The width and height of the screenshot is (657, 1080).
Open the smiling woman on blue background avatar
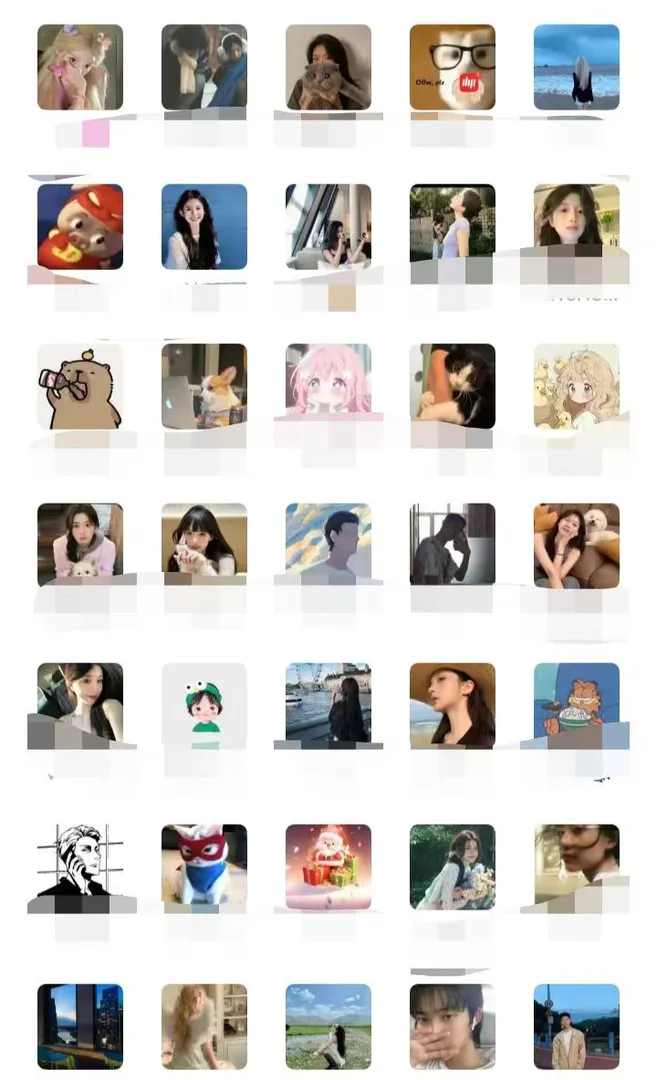(x=204, y=226)
